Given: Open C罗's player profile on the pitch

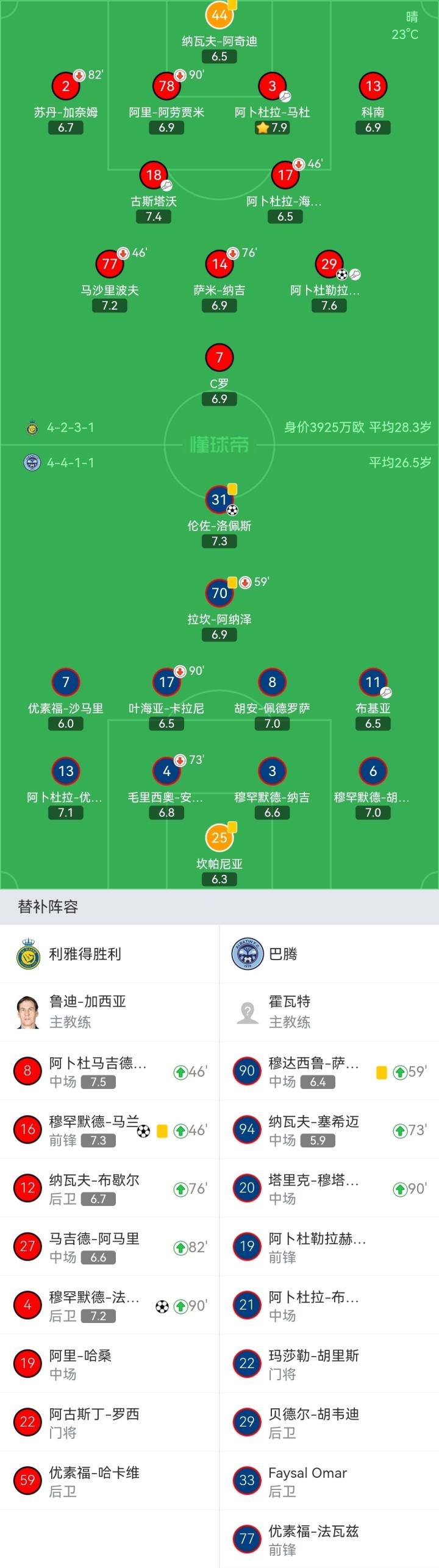Looking at the screenshot, I should (220, 358).
